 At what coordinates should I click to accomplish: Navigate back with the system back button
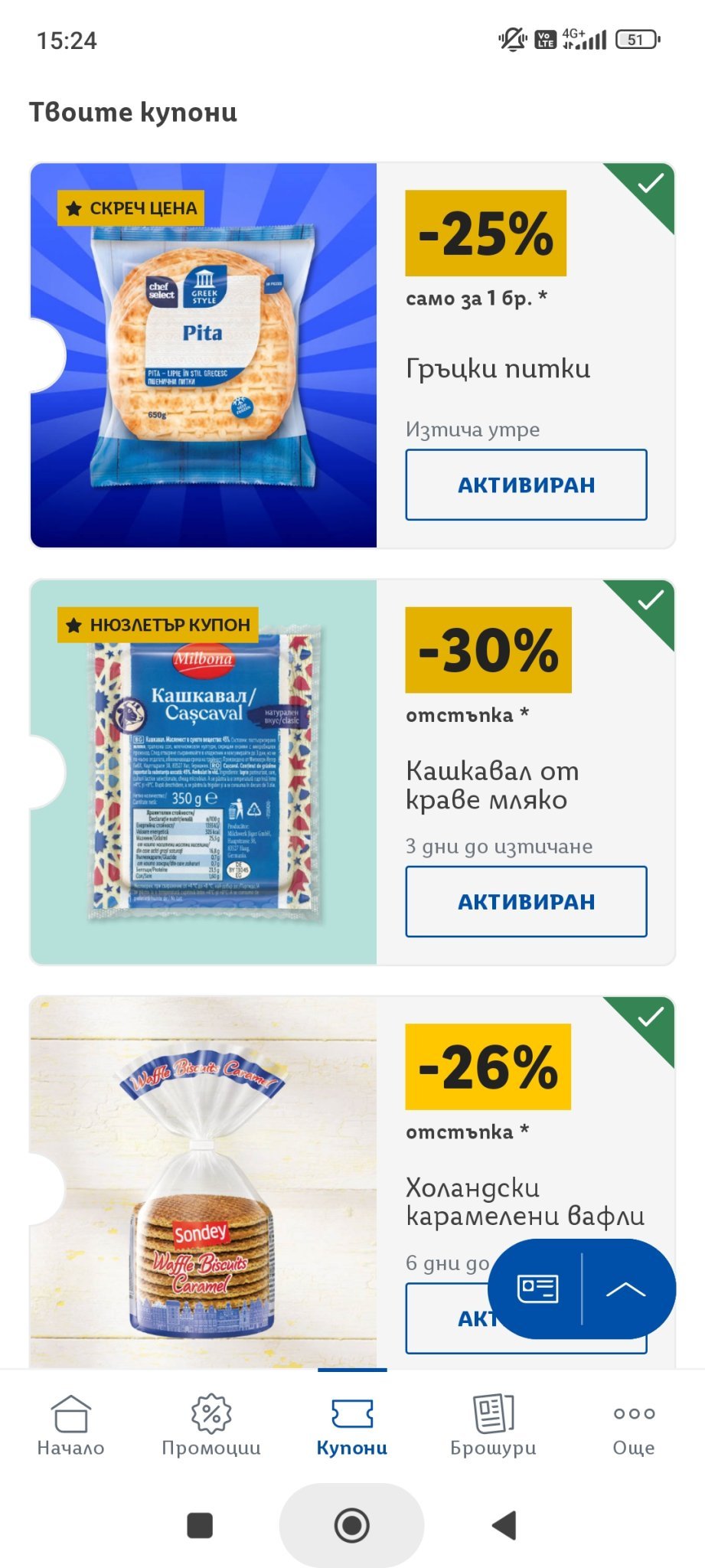pos(504,1525)
